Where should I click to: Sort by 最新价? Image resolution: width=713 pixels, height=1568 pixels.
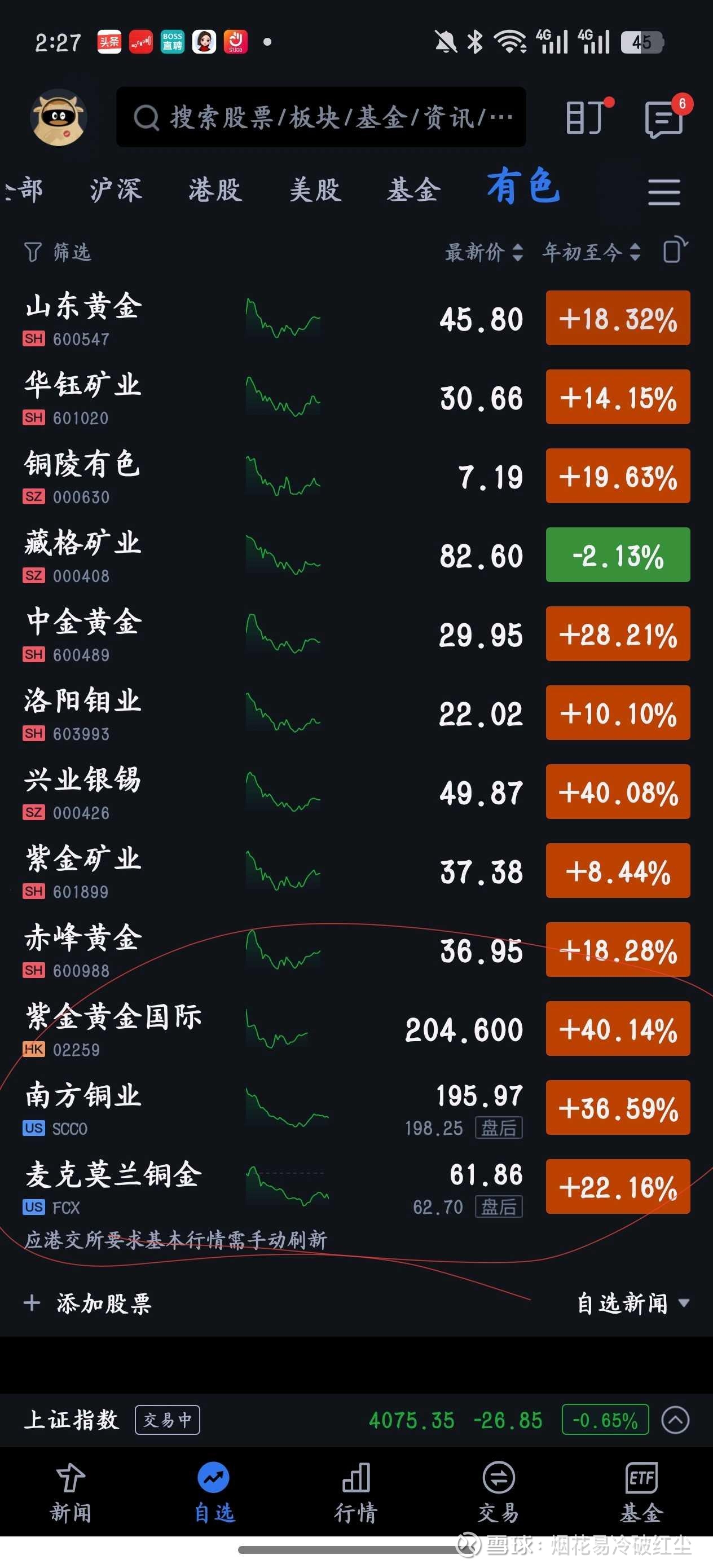click(x=484, y=252)
